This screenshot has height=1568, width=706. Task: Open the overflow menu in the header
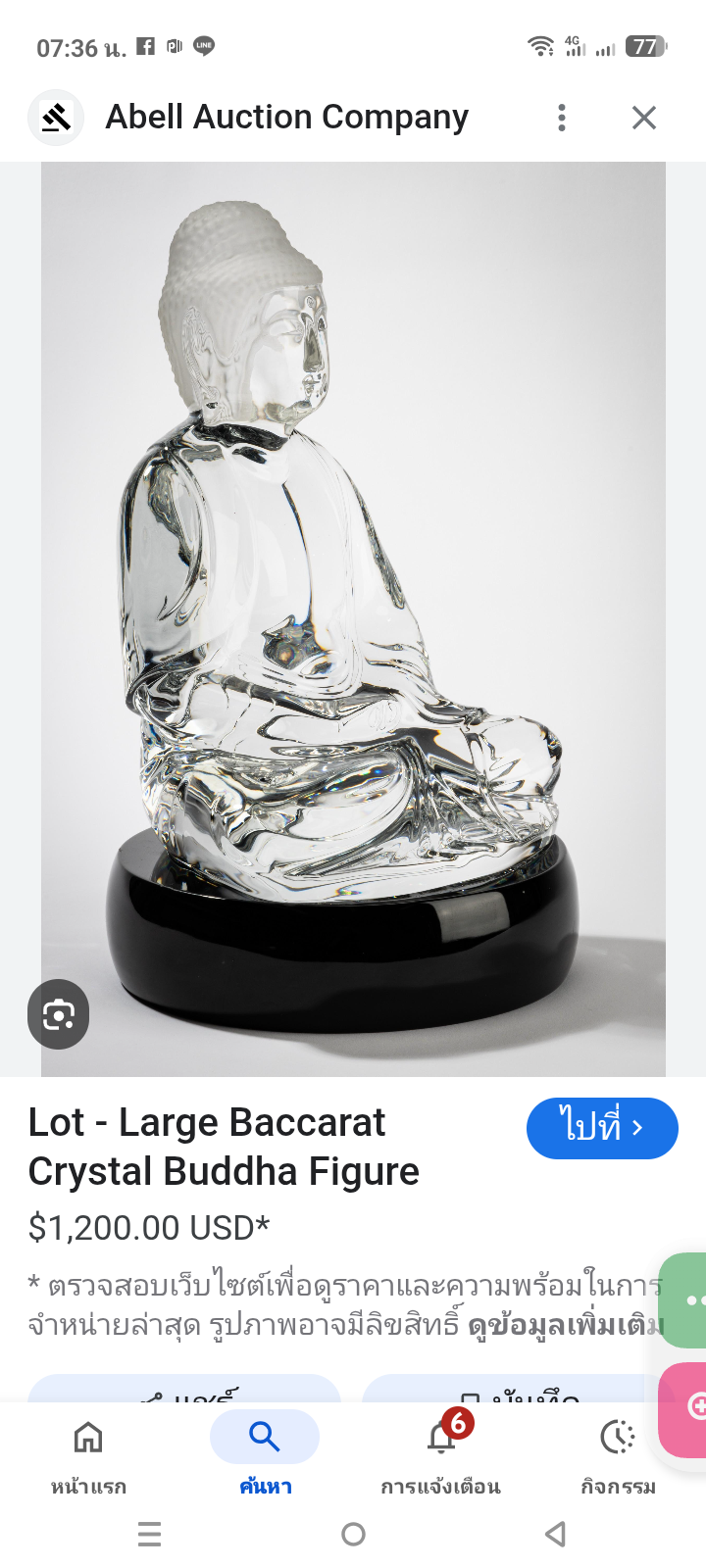click(x=562, y=118)
